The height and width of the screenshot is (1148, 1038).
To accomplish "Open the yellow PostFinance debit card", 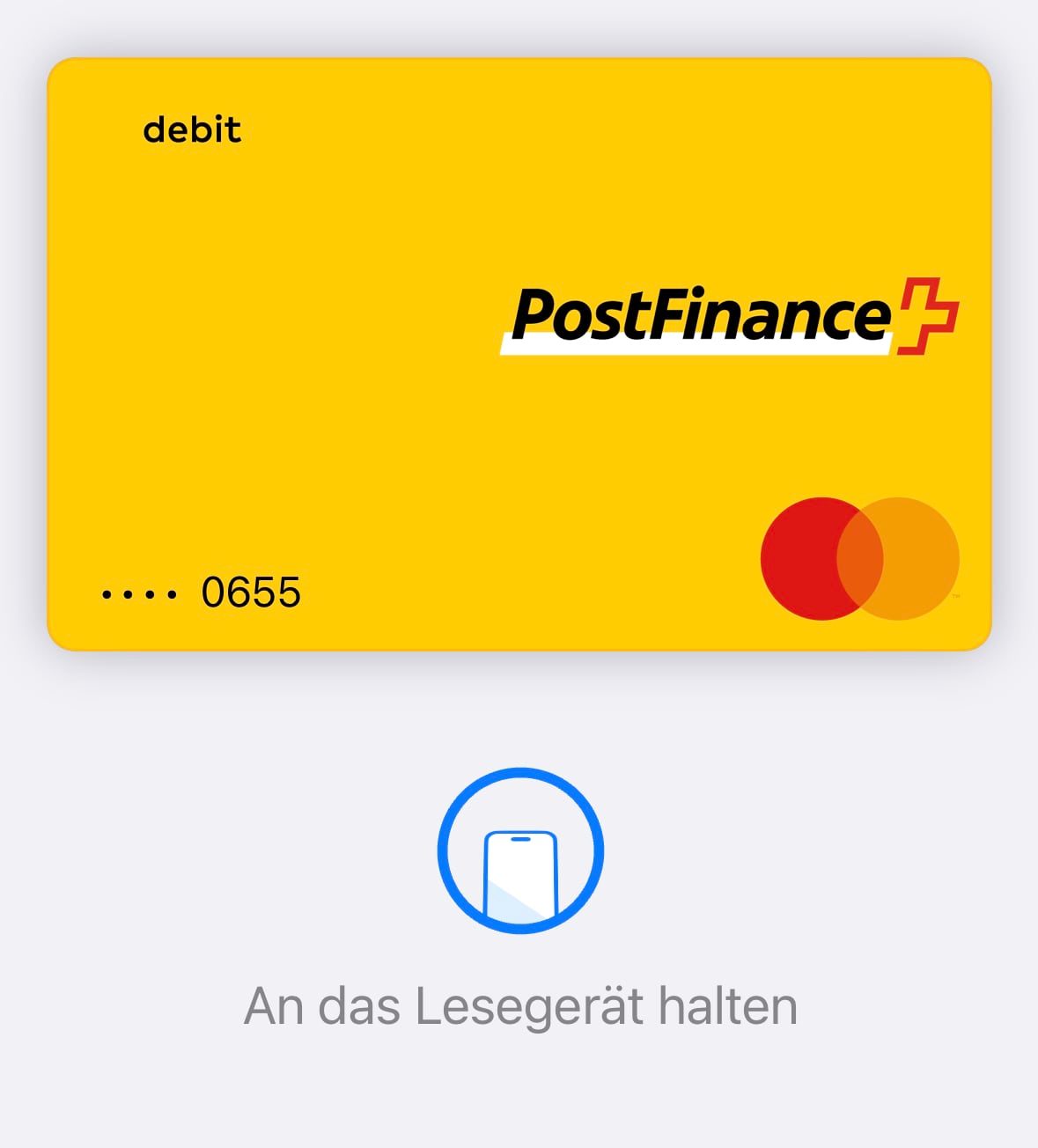I will click(x=519, y=352).
